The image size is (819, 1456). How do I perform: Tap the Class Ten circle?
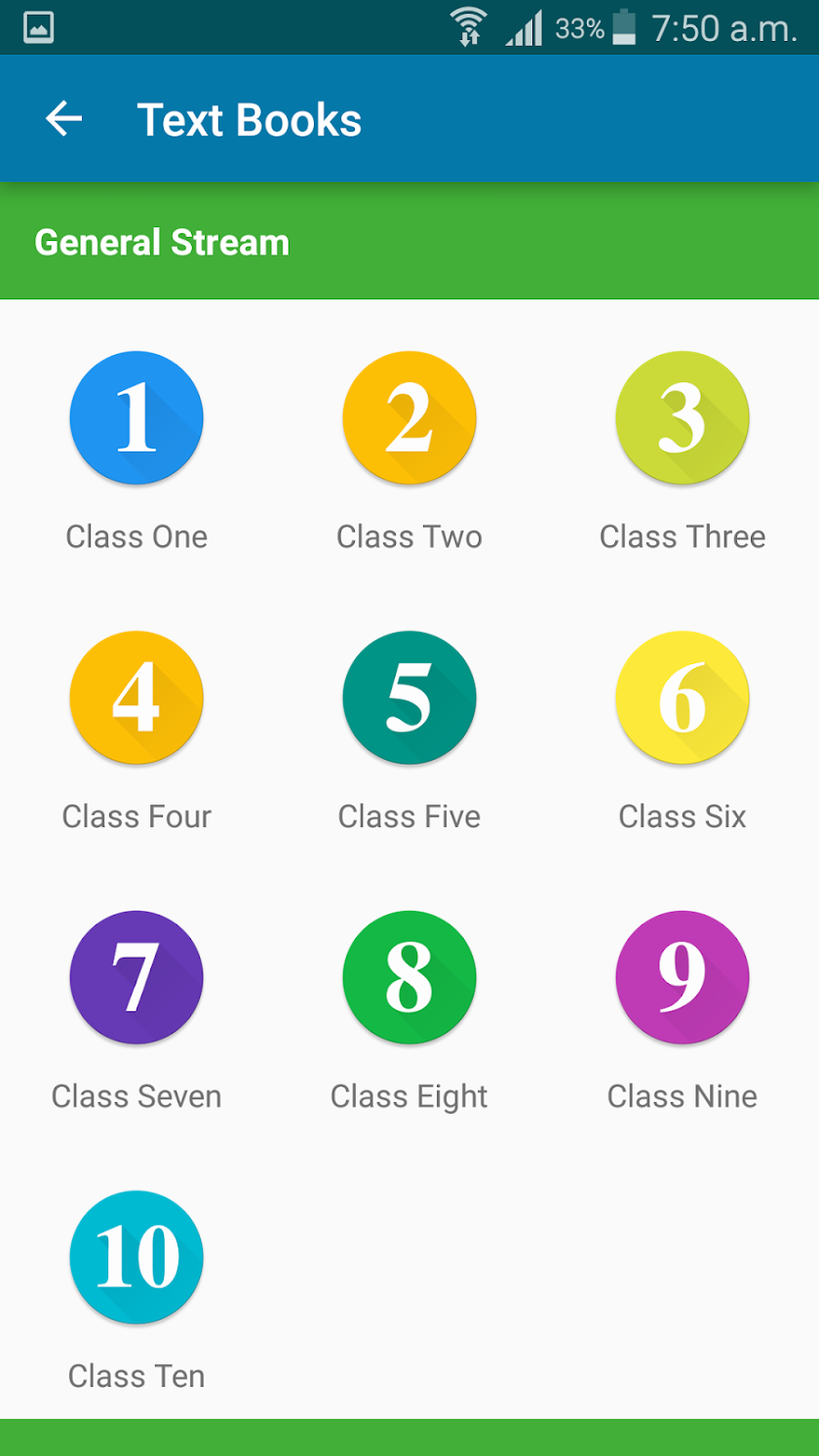point(136,1257)
